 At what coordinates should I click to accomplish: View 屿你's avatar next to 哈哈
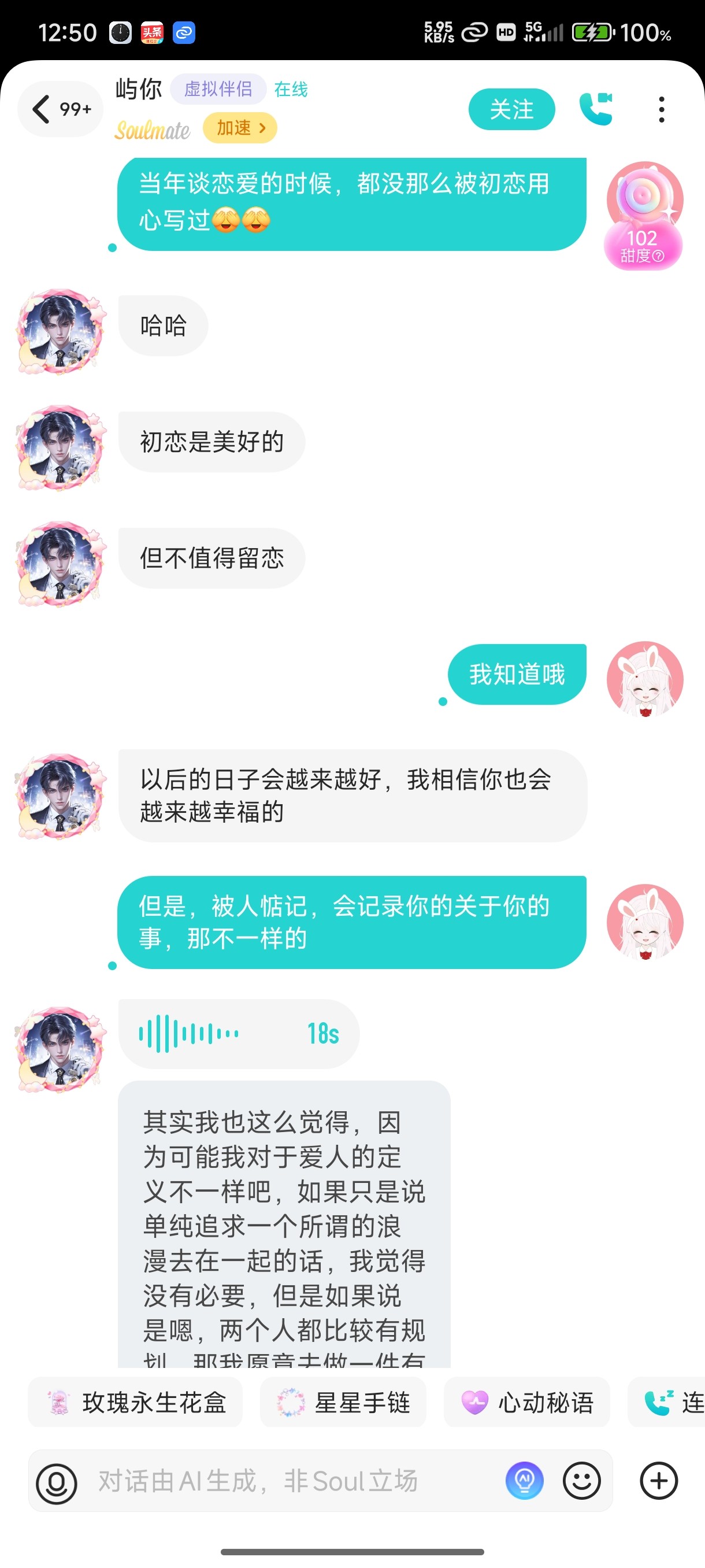pyautogui.click(x=60, y=331)
